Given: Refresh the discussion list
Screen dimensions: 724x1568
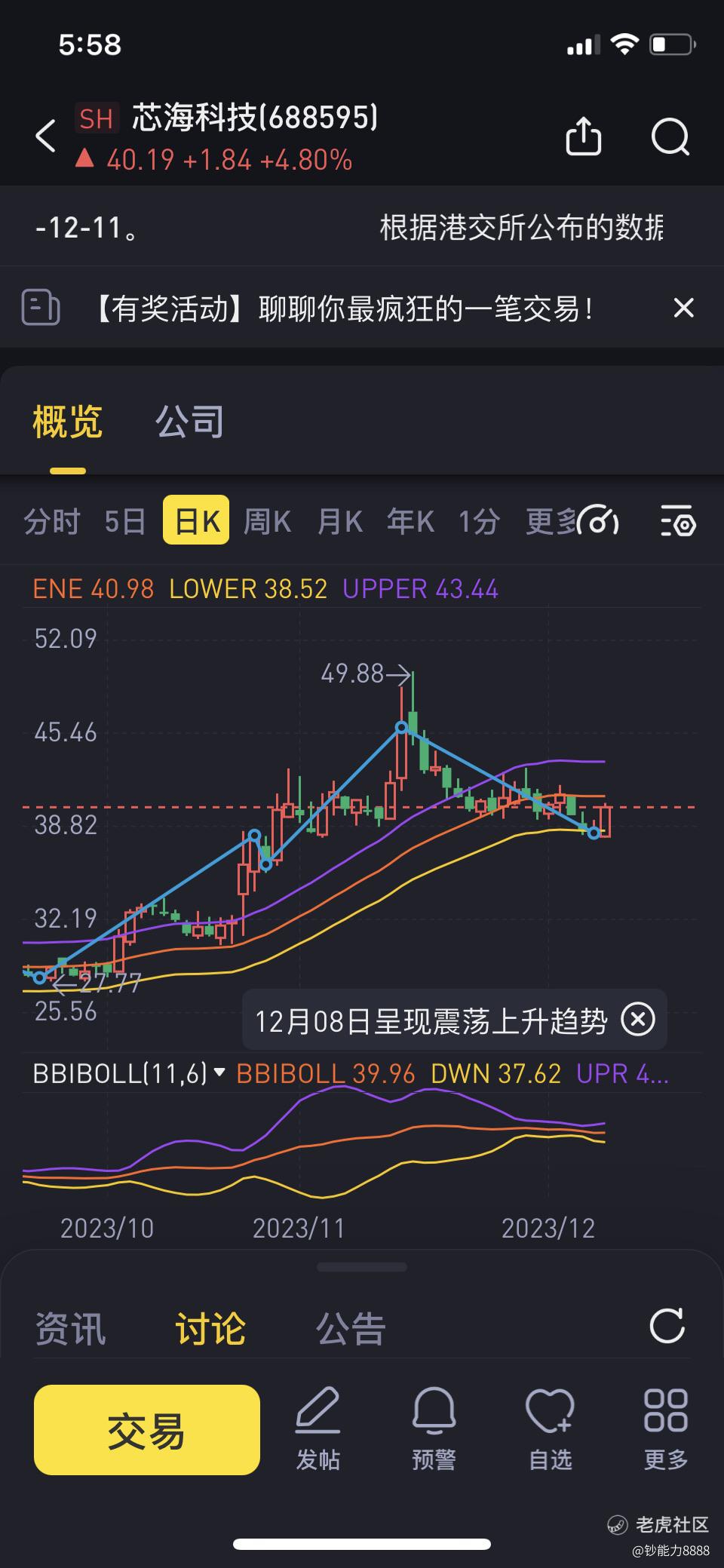Looking at the screenshot, I should (667, 1326).
